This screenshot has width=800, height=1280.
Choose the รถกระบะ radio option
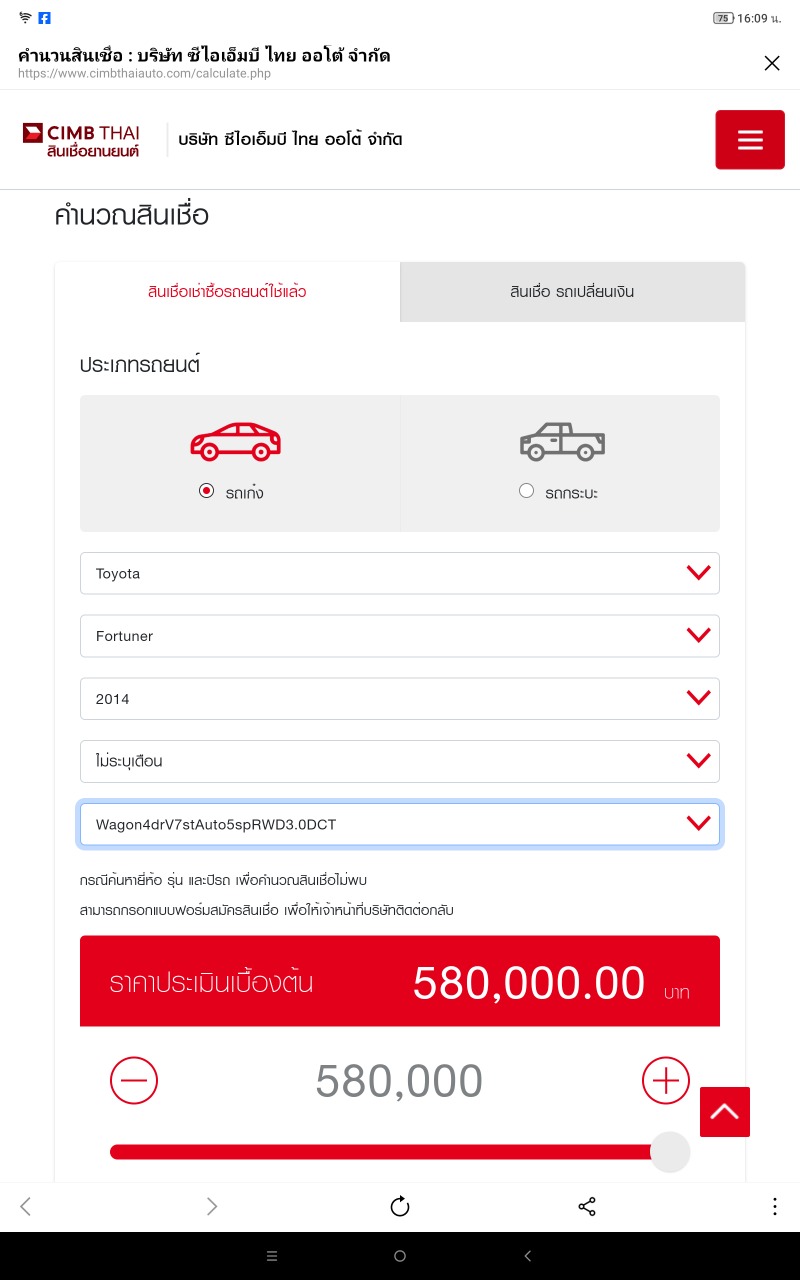click(x=527, y=490)
